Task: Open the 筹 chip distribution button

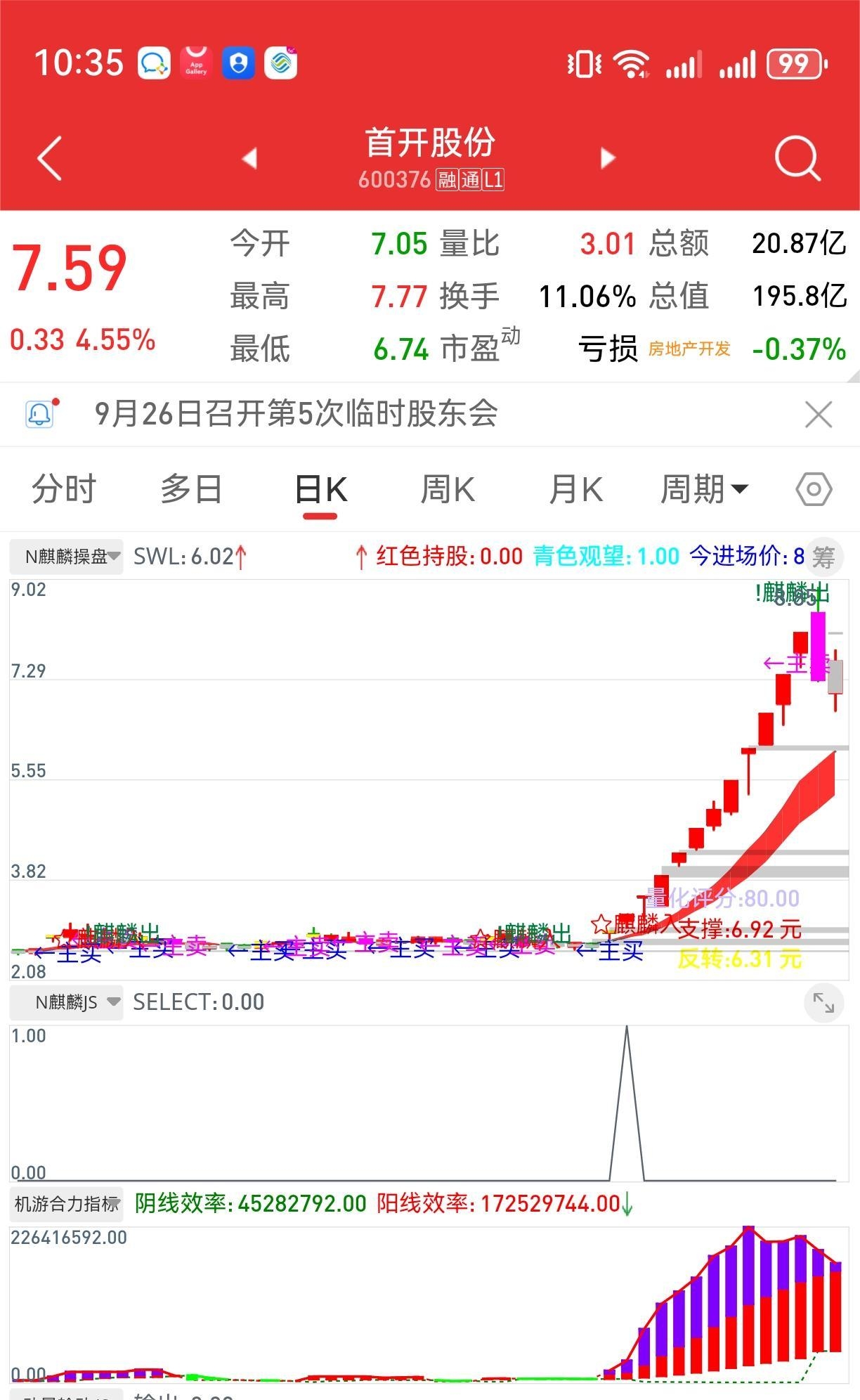Action: pos(823,557)
